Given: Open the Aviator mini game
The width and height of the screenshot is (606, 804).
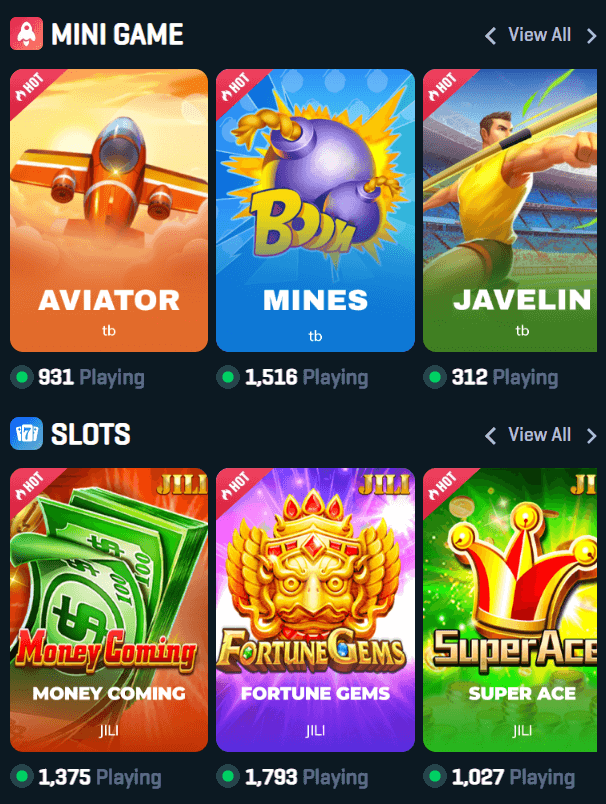Looking at the screenshot, I should click(109, 210).
